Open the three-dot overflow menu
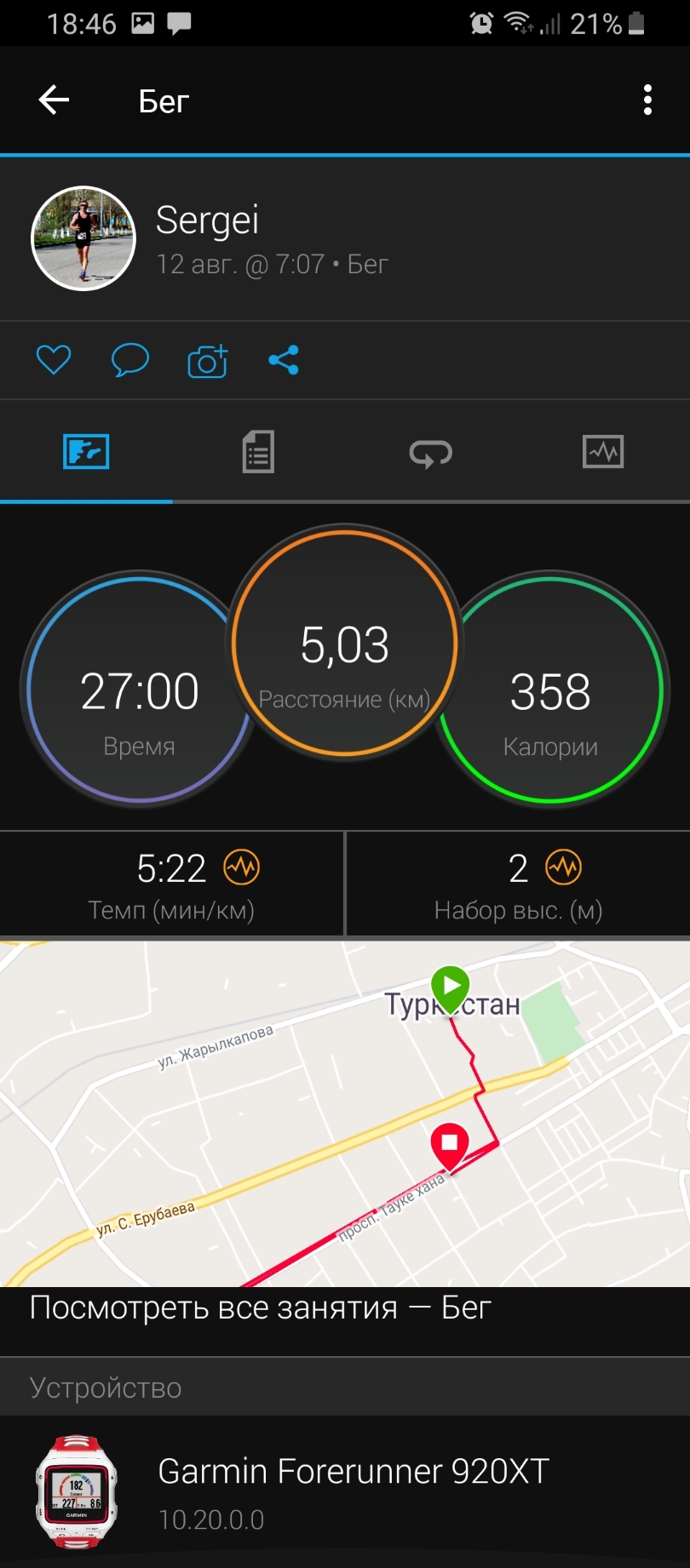This screenshot has width=690, height=1568. pos(647,100)
